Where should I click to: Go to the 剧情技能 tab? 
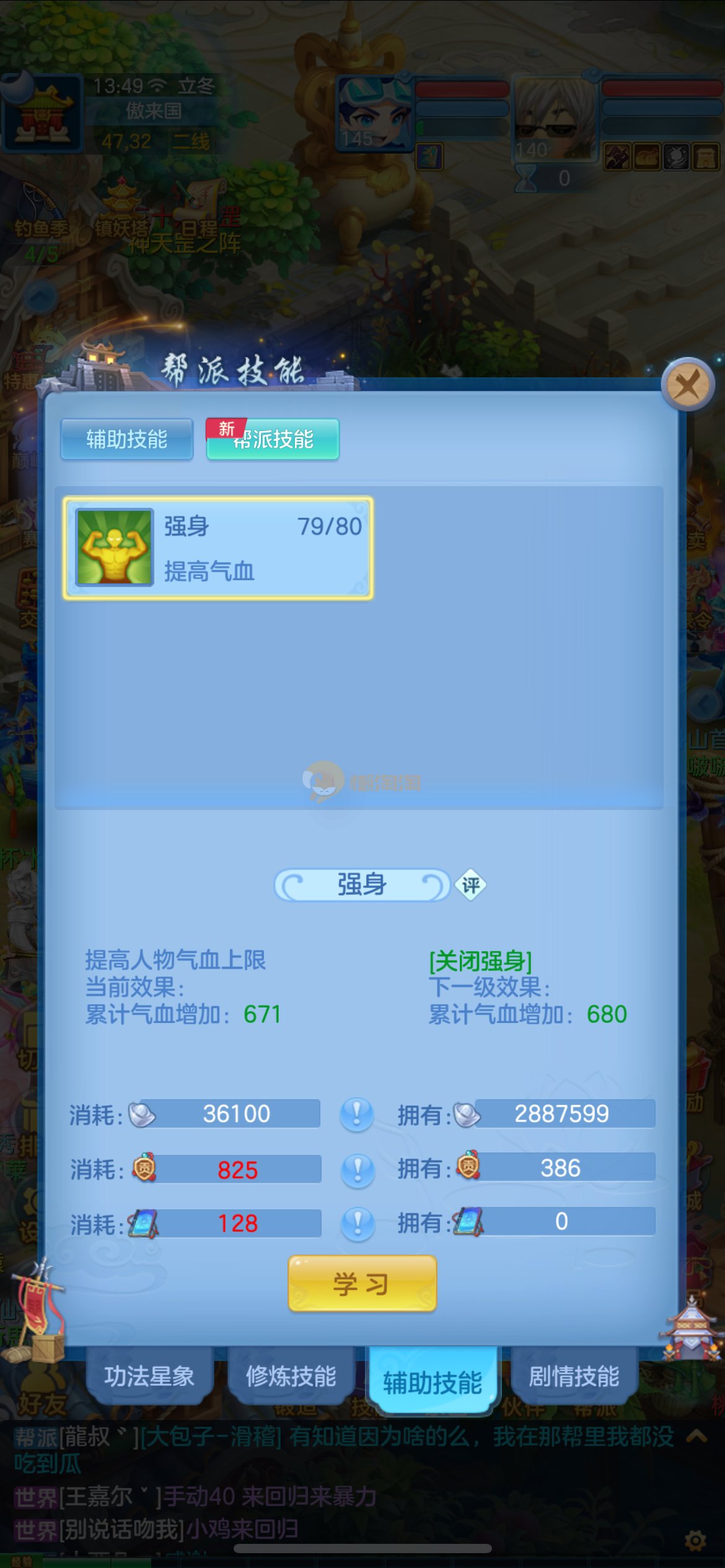click(x=574, y=1376)
